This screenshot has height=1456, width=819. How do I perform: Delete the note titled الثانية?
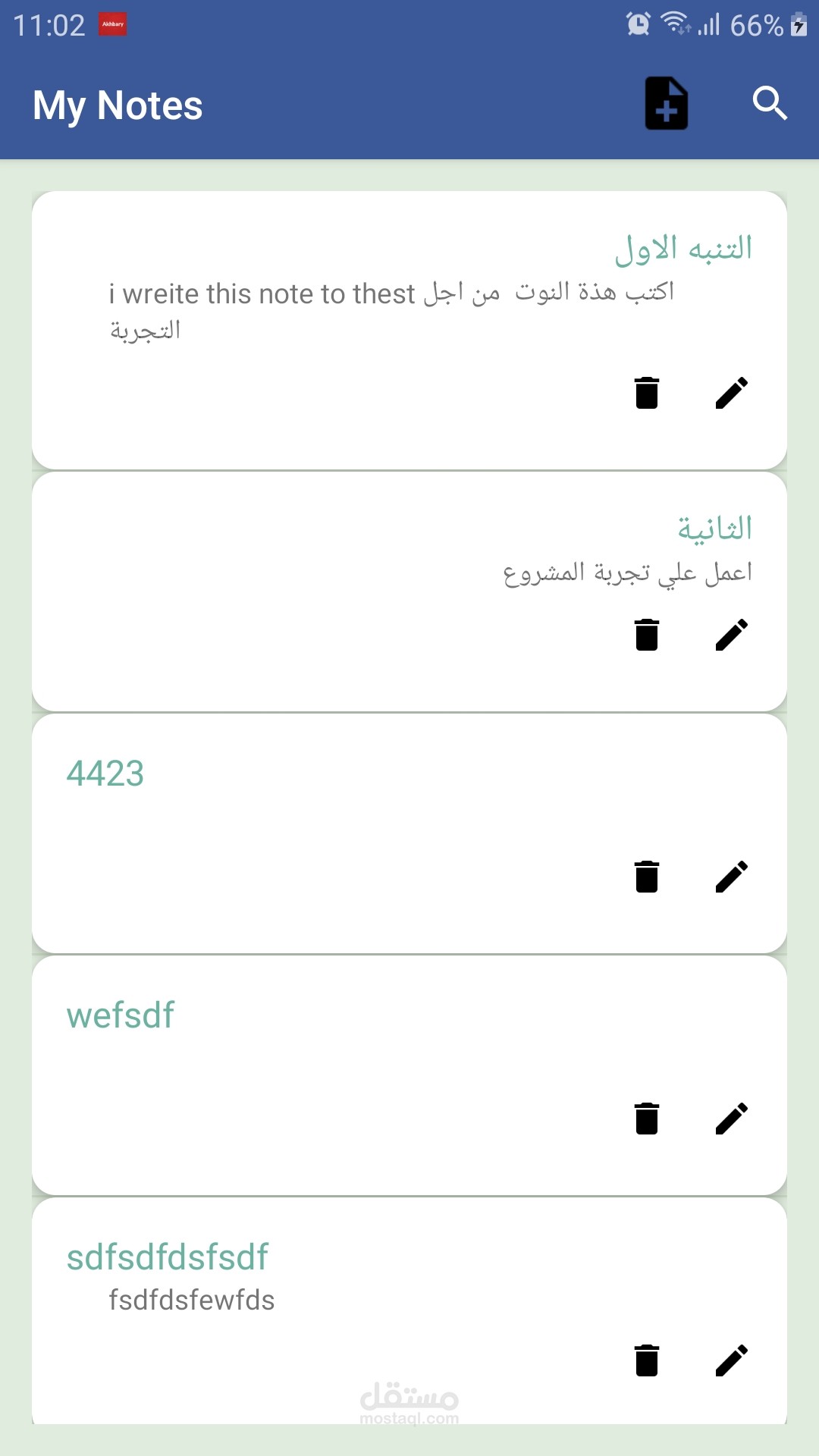click(x=647, y=635)
